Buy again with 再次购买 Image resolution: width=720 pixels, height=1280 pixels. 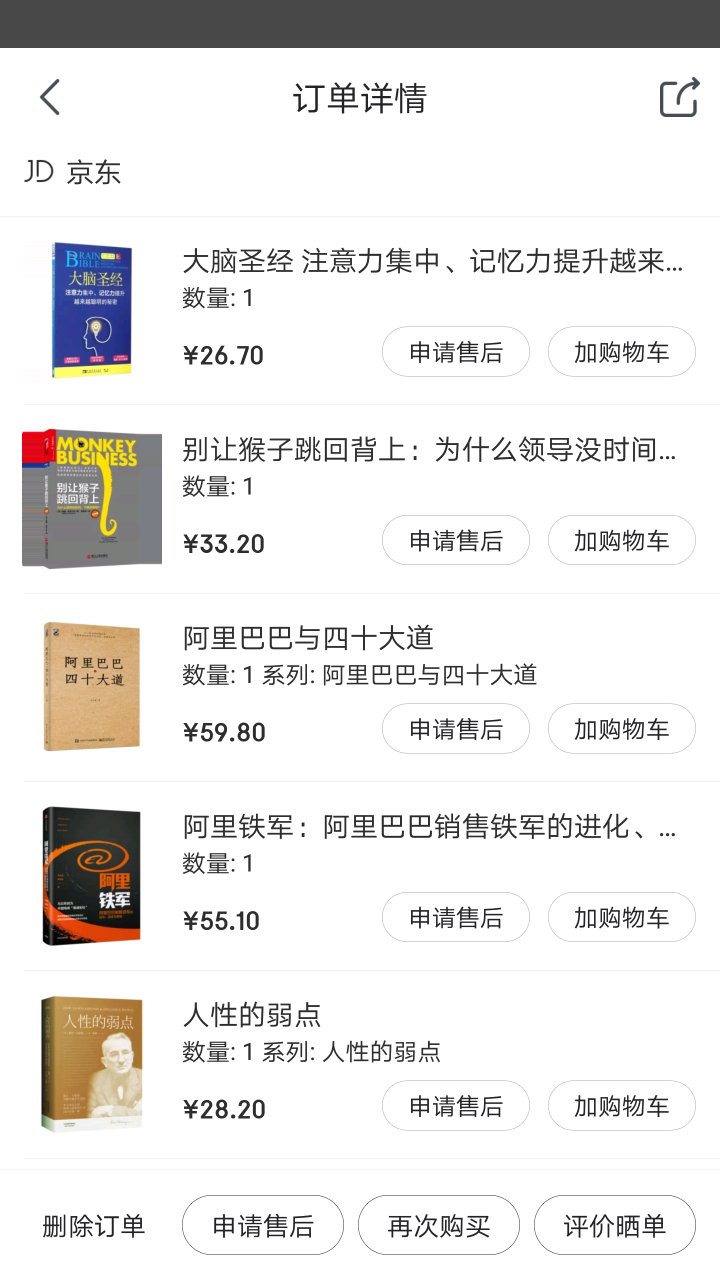click(x=439, y=1226)
